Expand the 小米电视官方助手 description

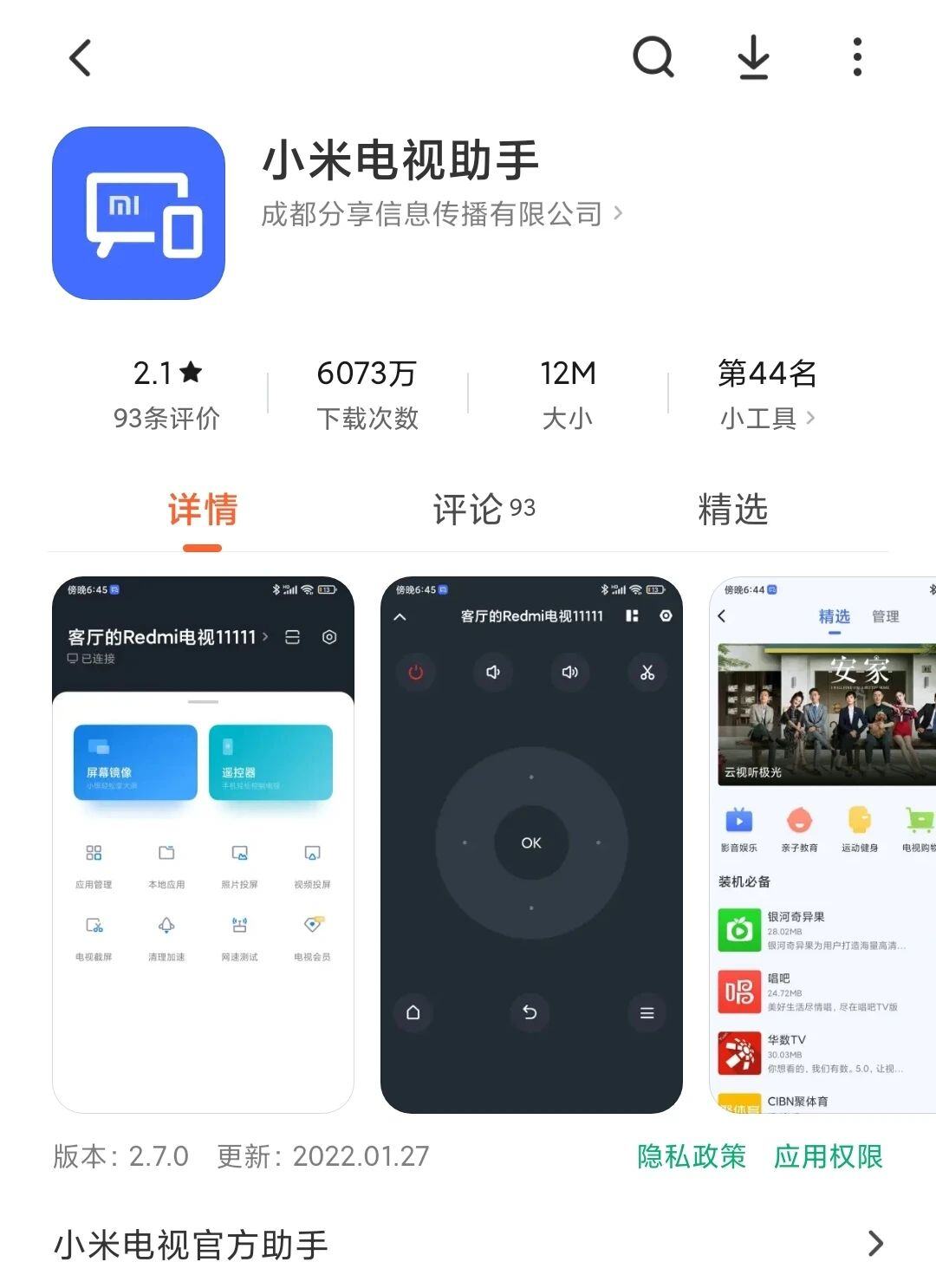point(875,1244)
